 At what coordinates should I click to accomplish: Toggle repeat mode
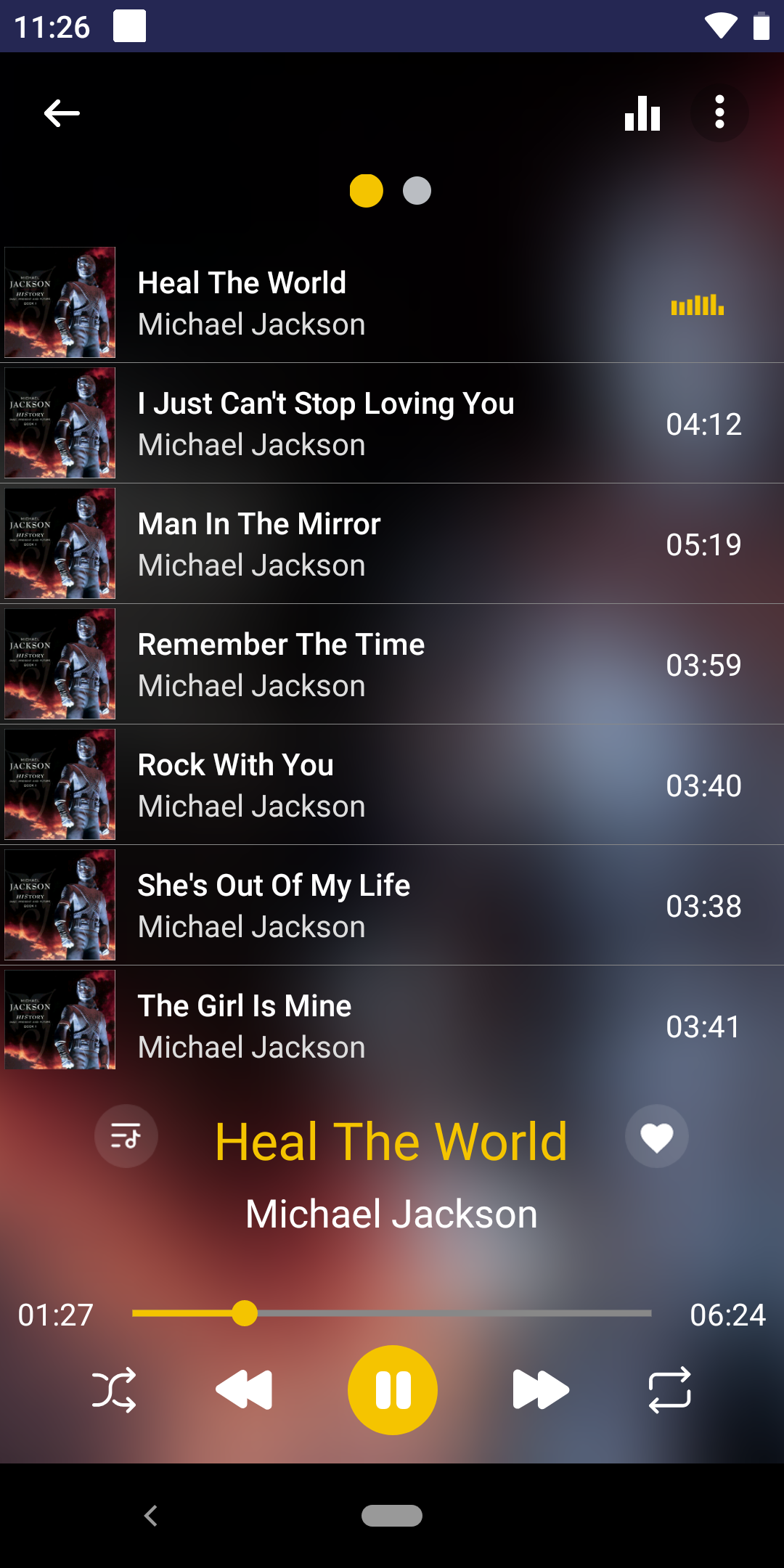click(x=669, y=1390)
